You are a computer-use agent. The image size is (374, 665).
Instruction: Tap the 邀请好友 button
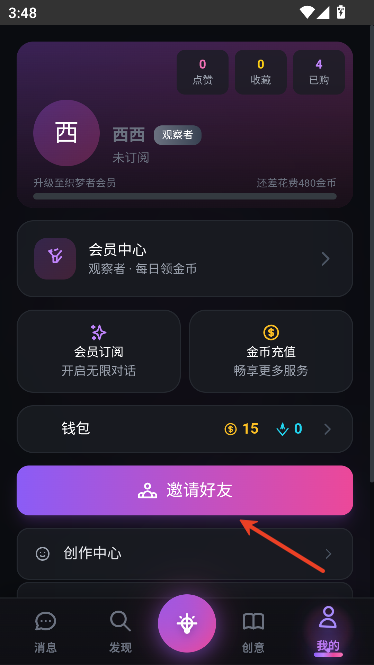click(x=184, y=490)
